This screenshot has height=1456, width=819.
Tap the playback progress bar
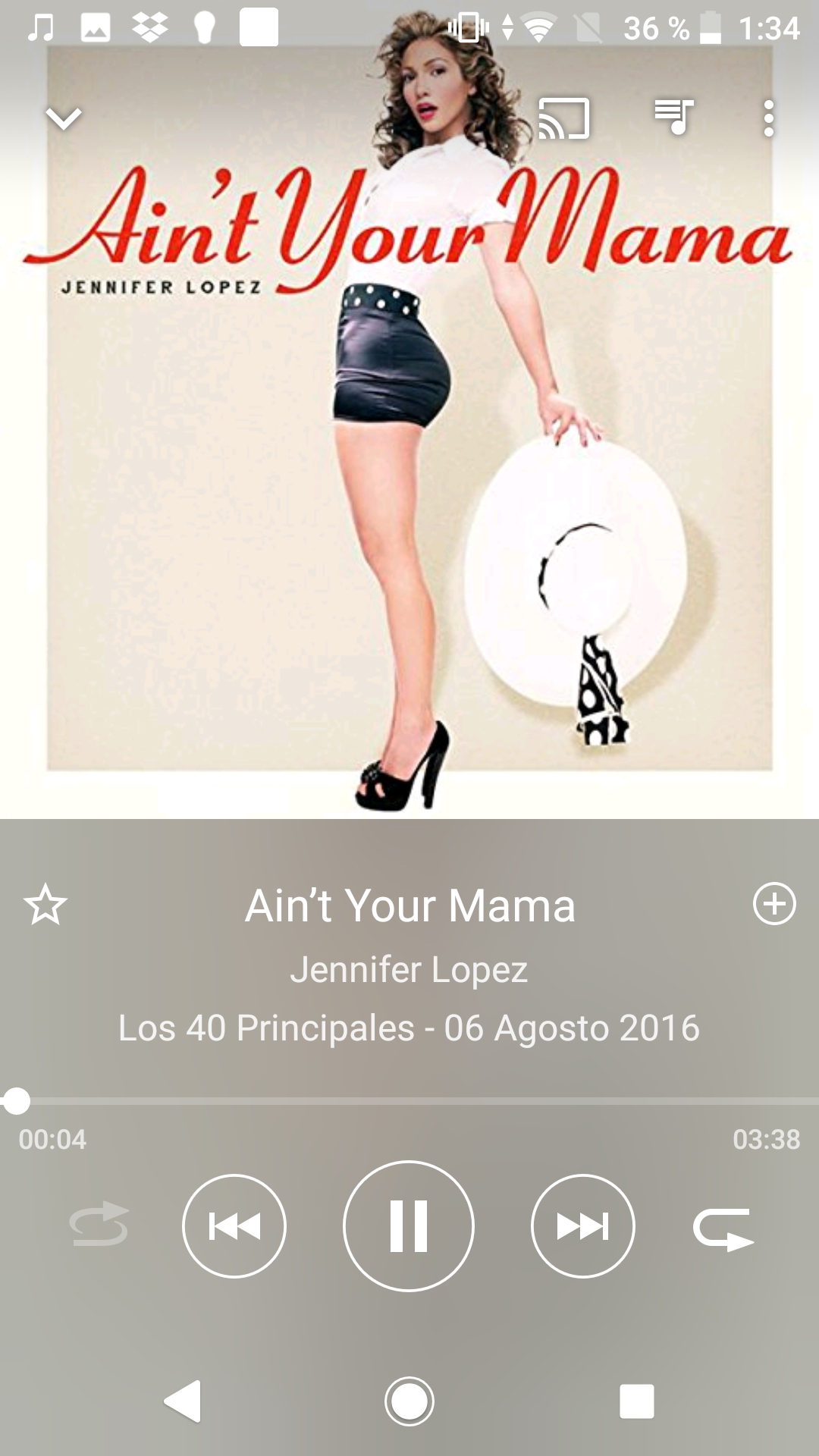(409, 1100)
